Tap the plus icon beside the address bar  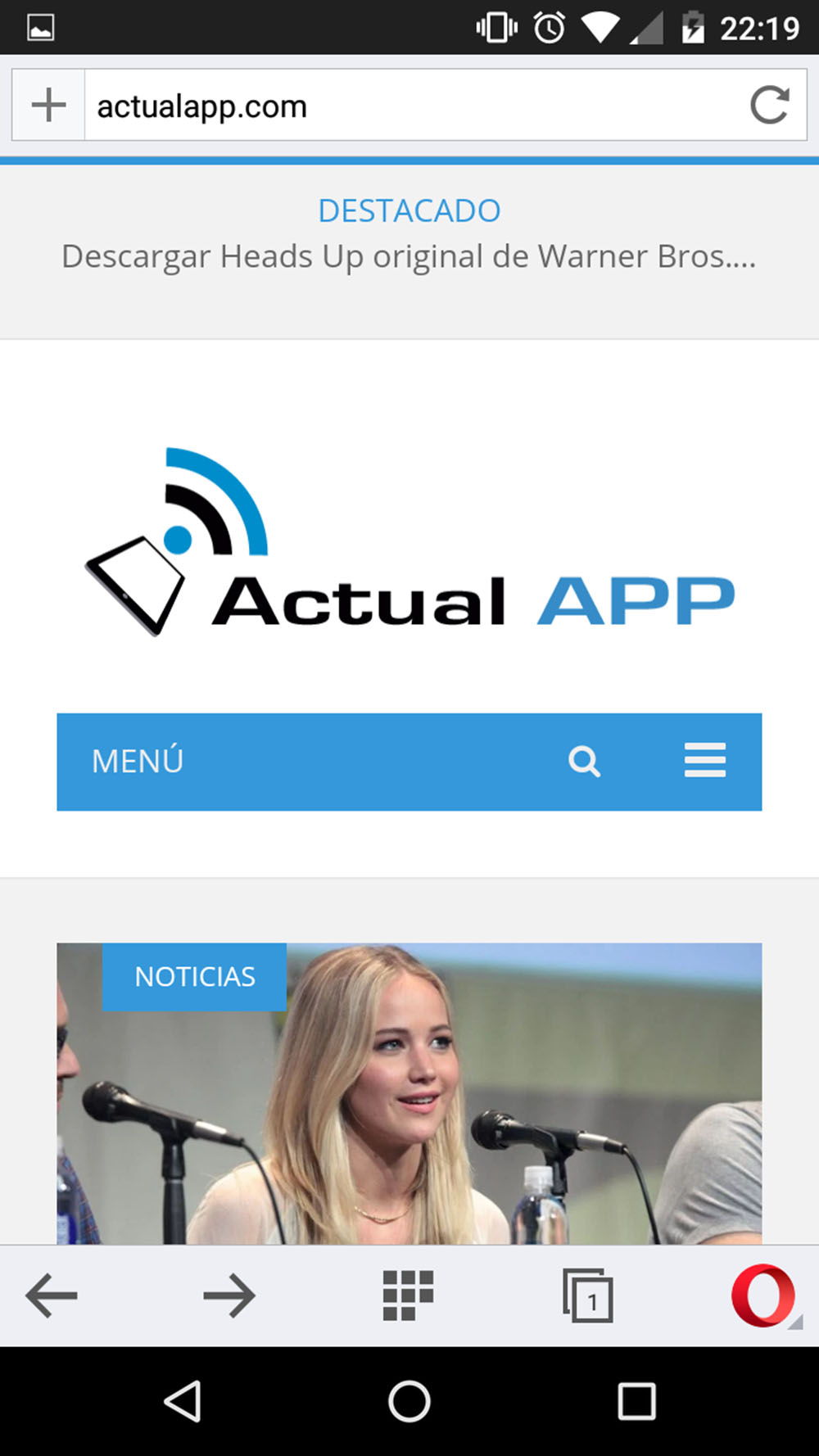(x=48, y=105)
